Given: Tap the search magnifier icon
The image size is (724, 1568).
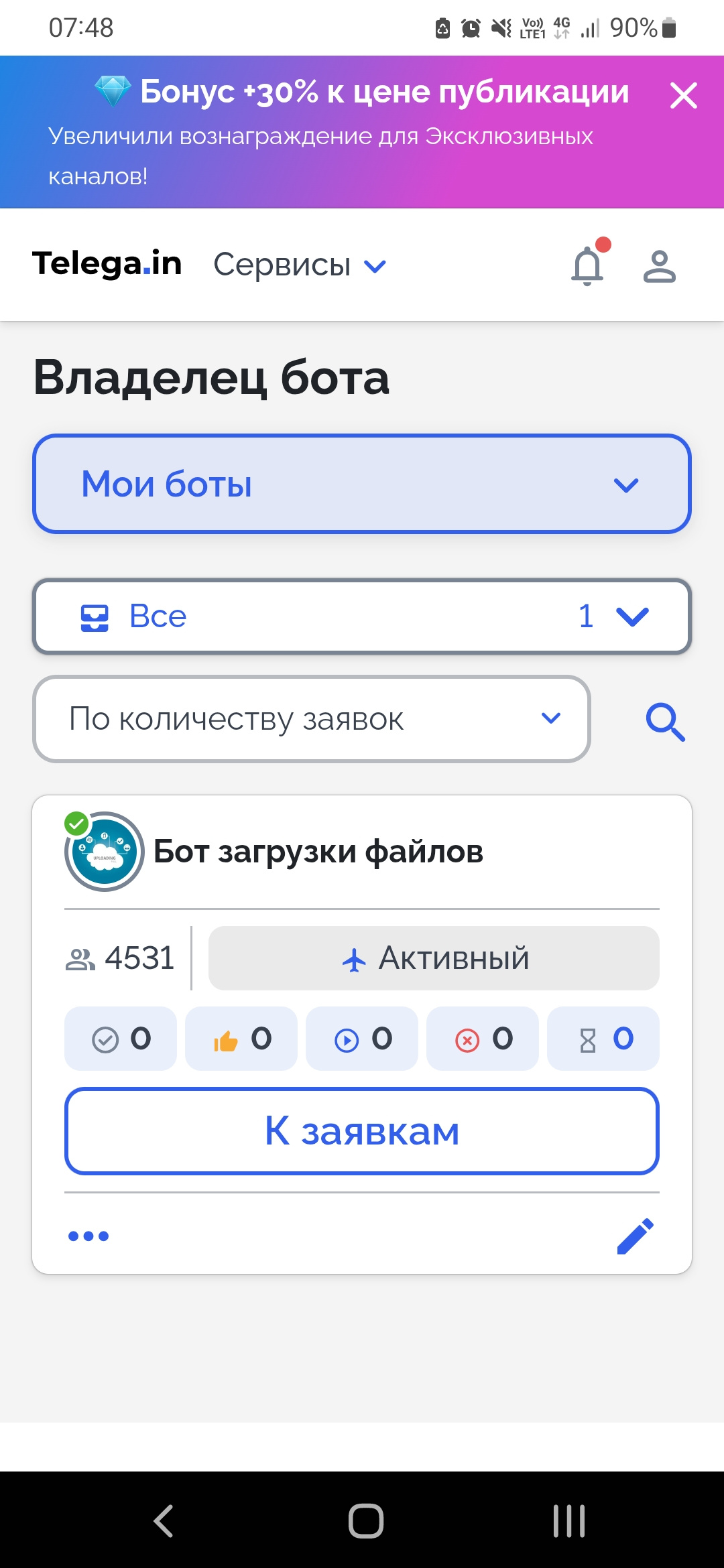Looking at the screenshot, I should coord(665,721).
